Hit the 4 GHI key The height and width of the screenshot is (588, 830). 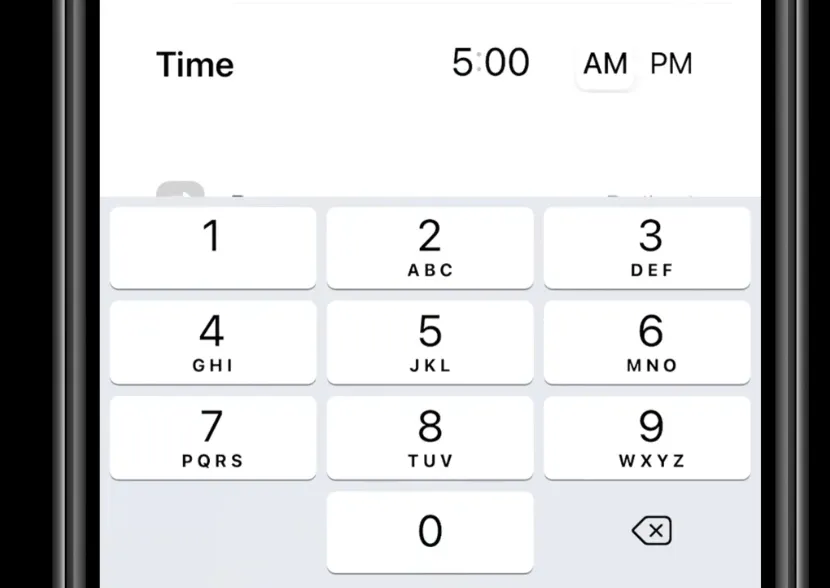(x=212, y=342)
